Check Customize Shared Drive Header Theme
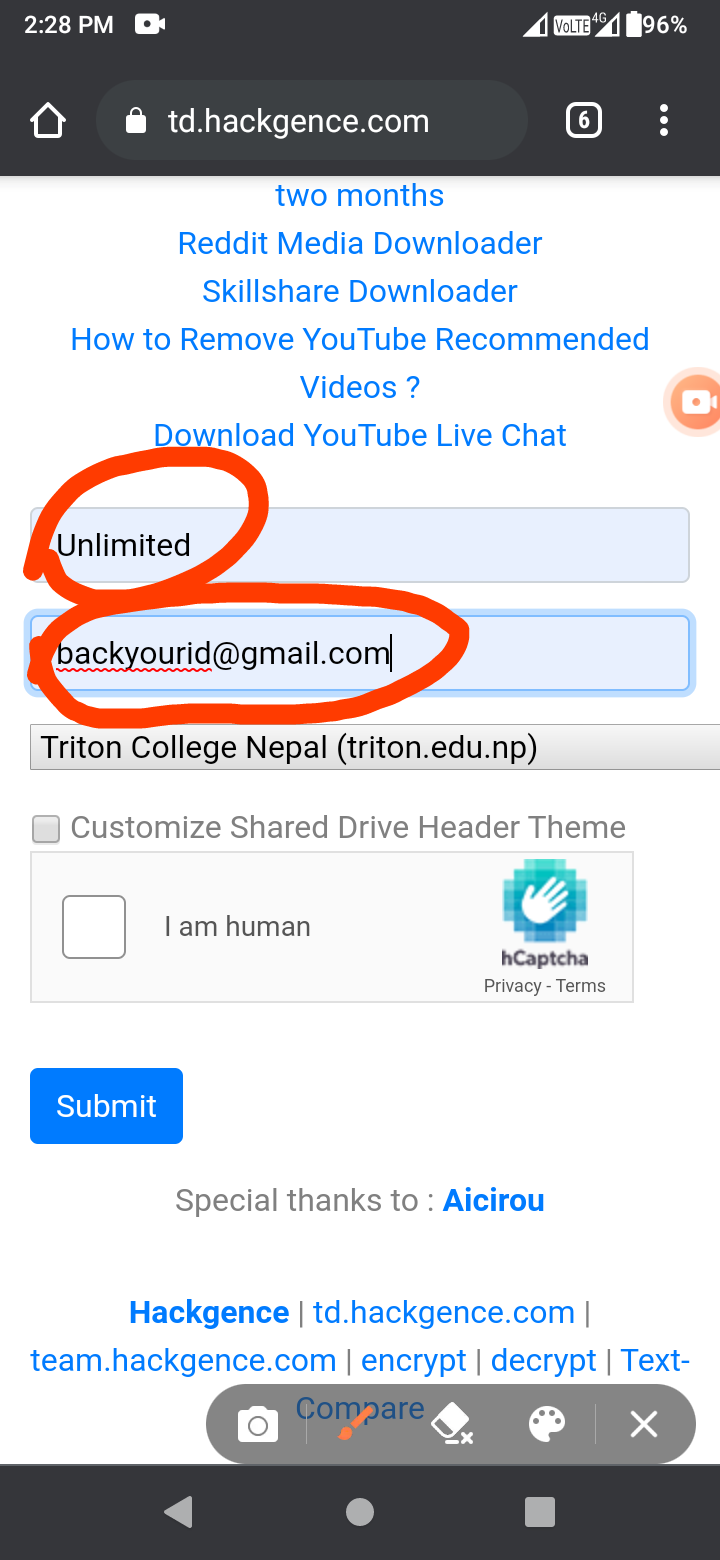 pos(46,829)
